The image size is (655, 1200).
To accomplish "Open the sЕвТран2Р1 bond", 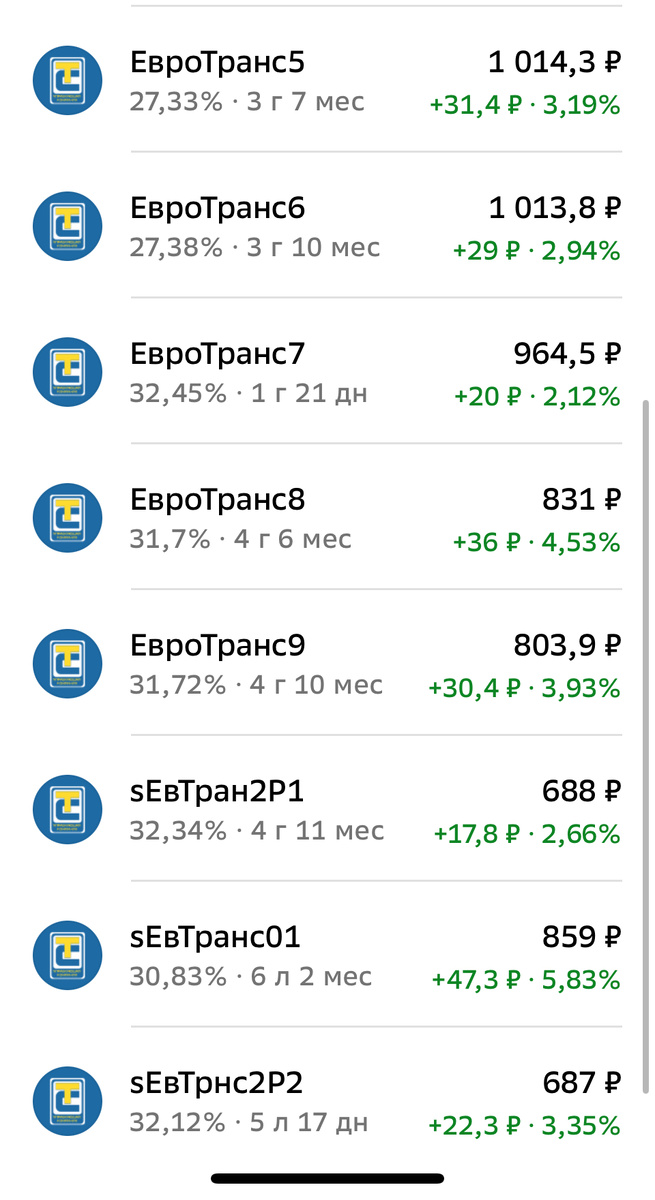I will click(327, 810).
